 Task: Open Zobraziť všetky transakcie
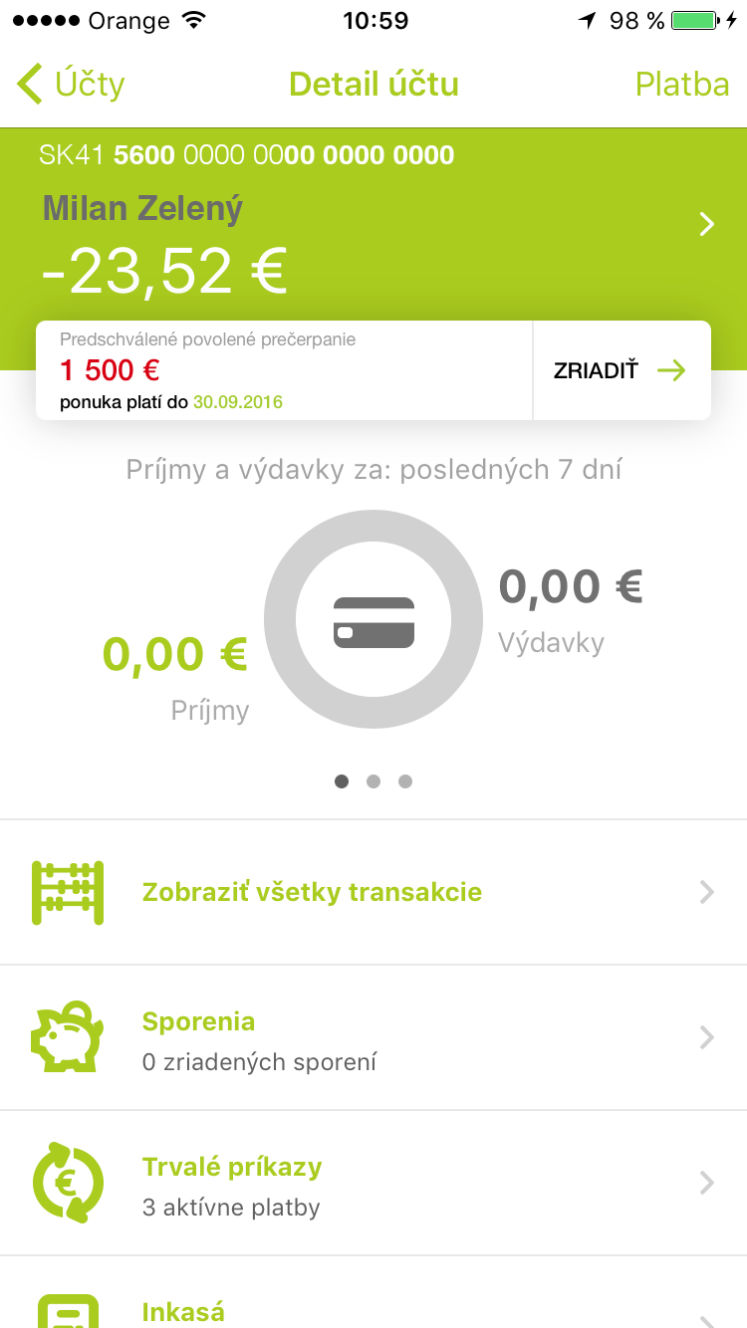[x=373, y=892]
